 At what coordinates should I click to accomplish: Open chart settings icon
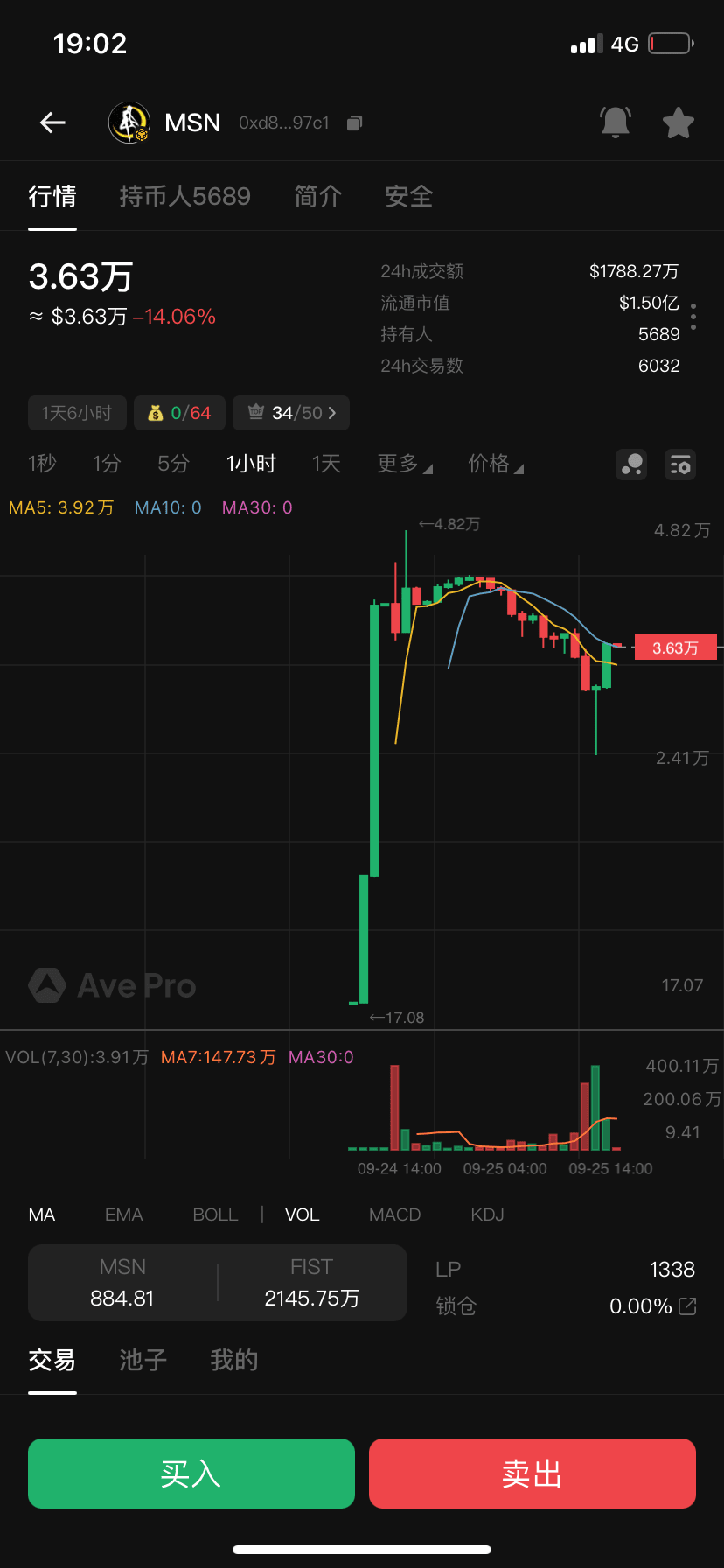pyautogui.click(x=679, y=465)
